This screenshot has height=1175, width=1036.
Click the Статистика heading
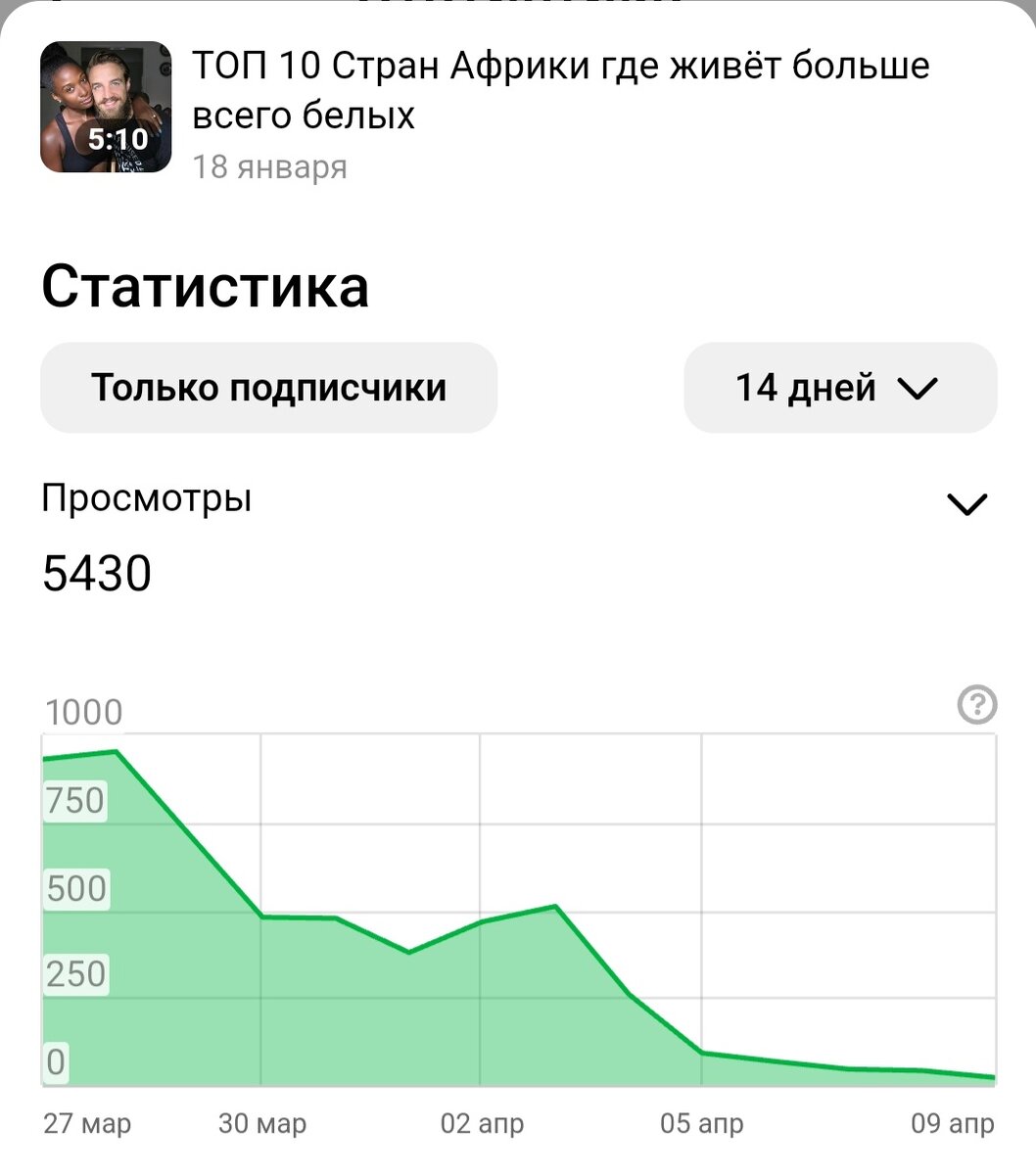[x=205, y=287]
